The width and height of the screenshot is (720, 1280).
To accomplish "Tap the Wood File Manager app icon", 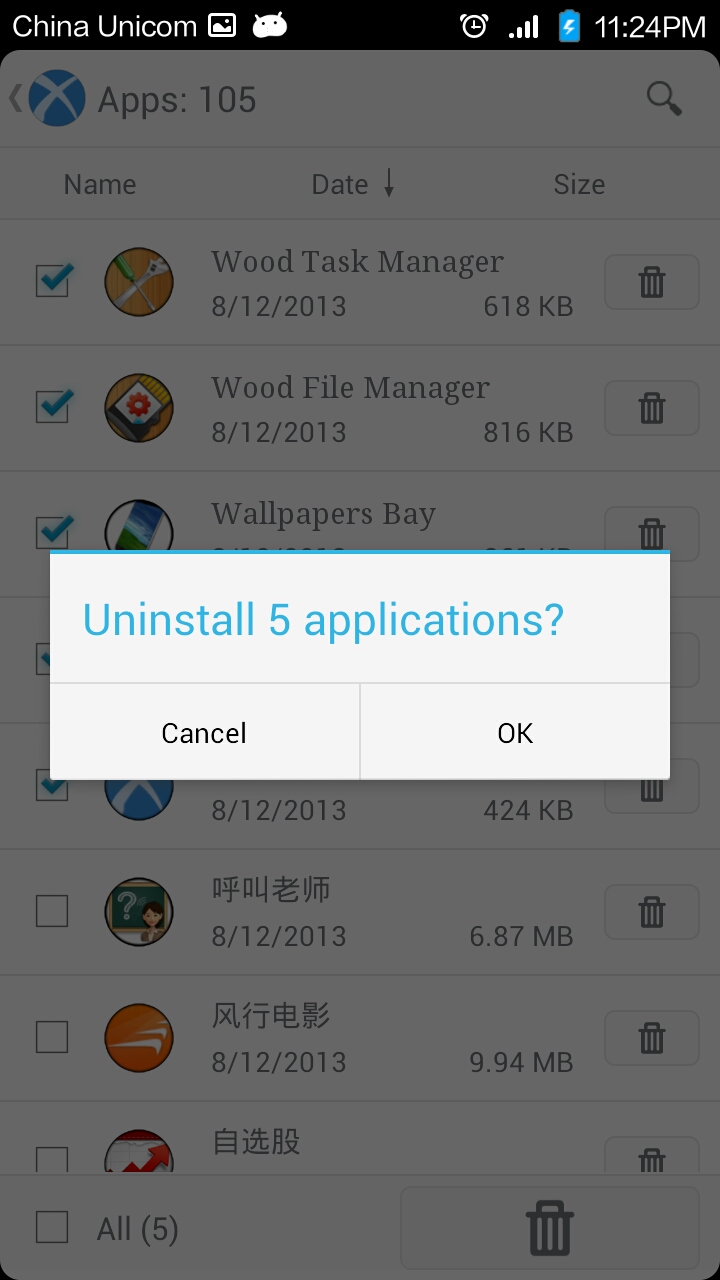I will (x=139, y=408).
